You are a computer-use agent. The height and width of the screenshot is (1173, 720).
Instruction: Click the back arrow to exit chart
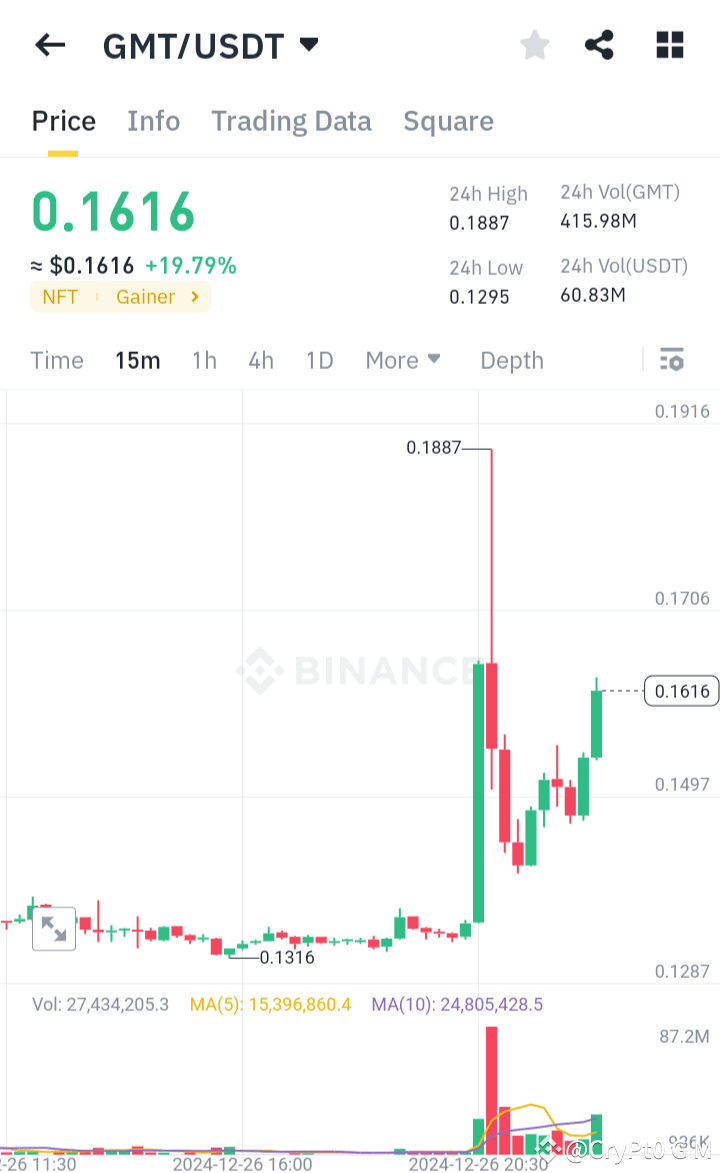(49, 45)
